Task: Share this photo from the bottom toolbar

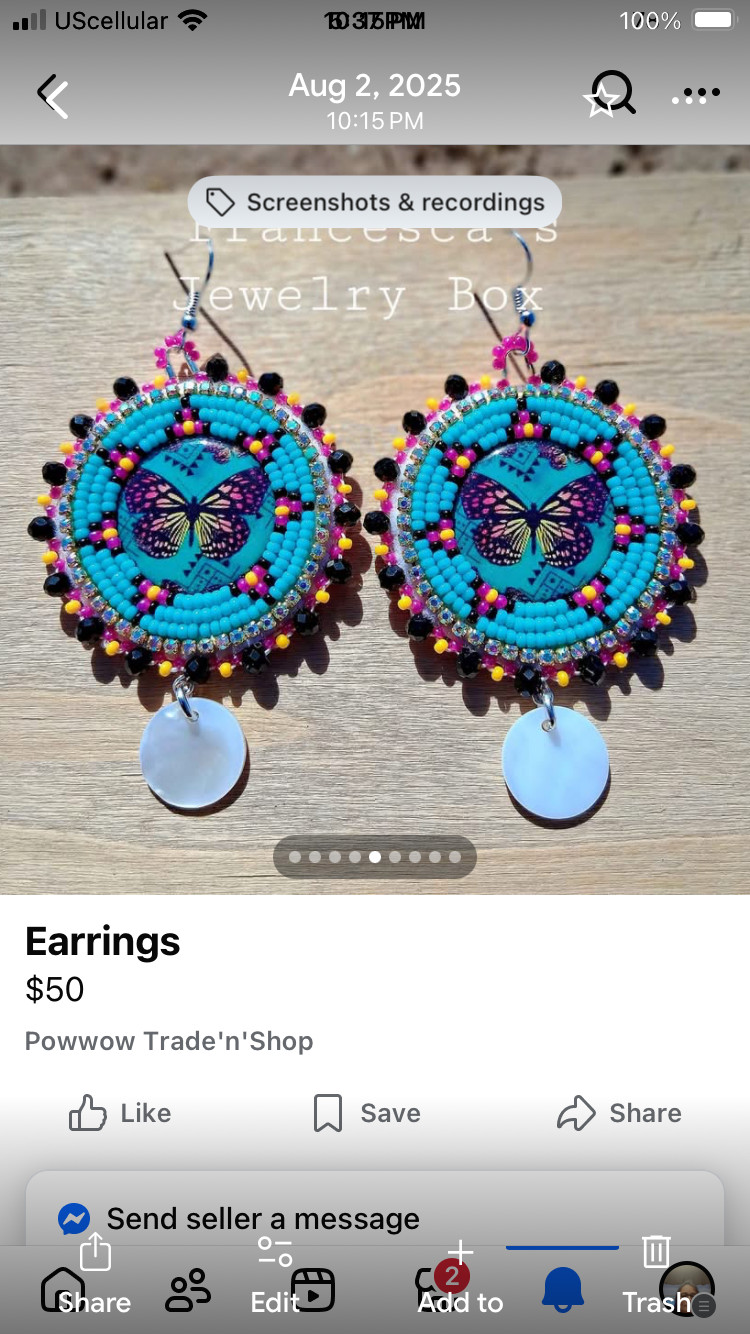Action: point(95,1275)
